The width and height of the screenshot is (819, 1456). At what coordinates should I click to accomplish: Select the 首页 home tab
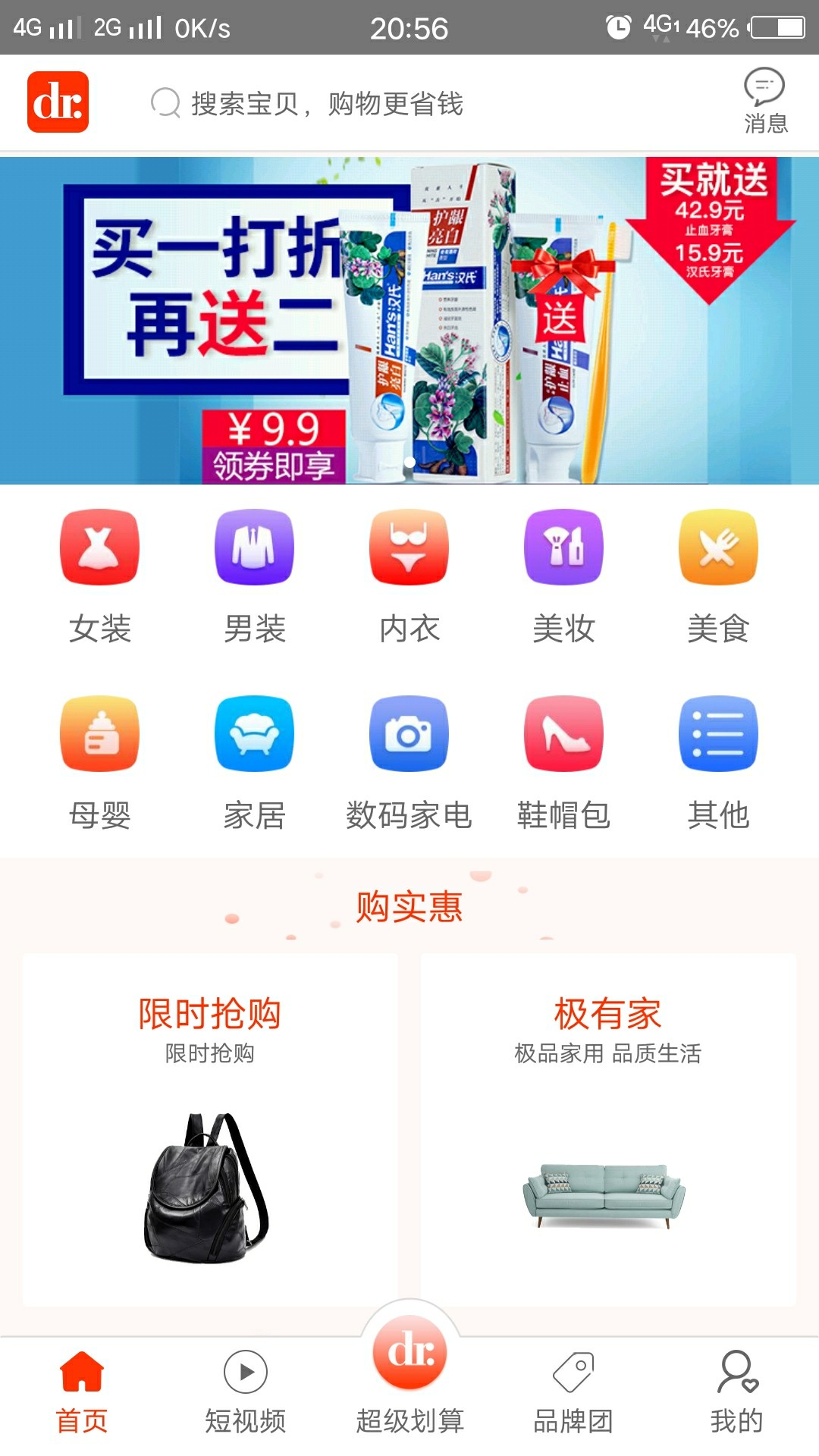tap(82, 1392)
